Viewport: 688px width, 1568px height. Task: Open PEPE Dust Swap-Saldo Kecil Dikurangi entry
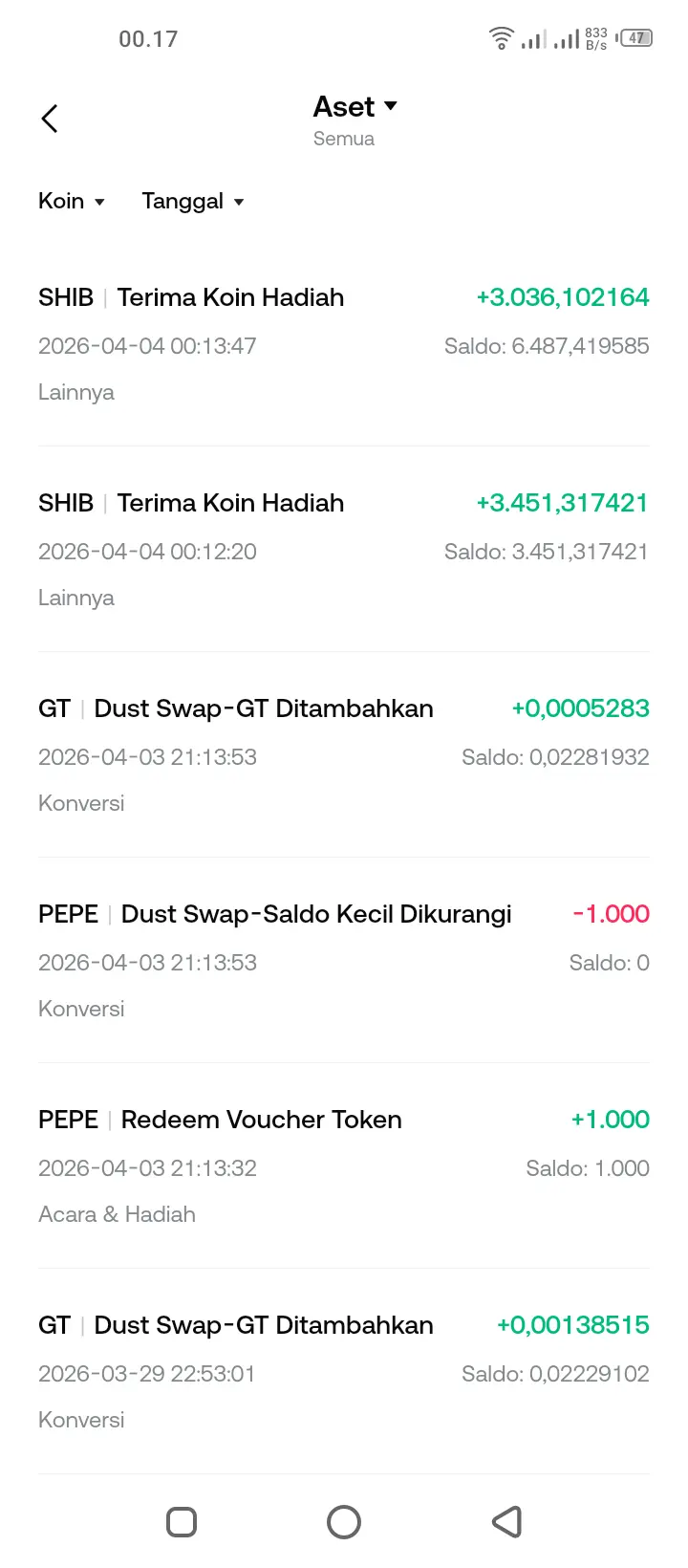(344, 961)
